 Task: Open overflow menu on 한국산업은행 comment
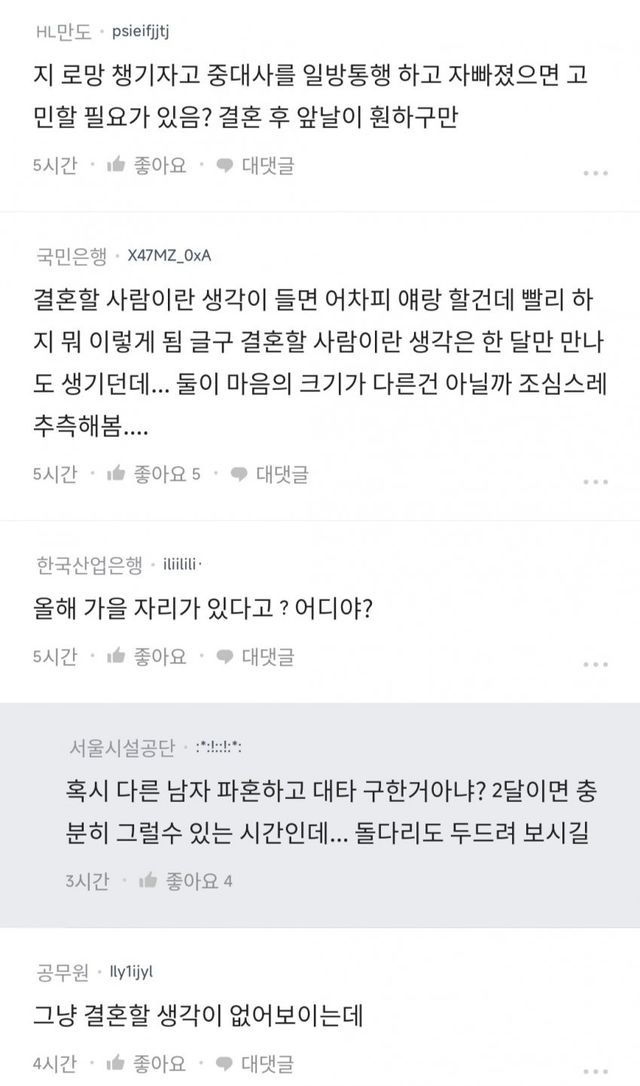(x=596, y=664)
